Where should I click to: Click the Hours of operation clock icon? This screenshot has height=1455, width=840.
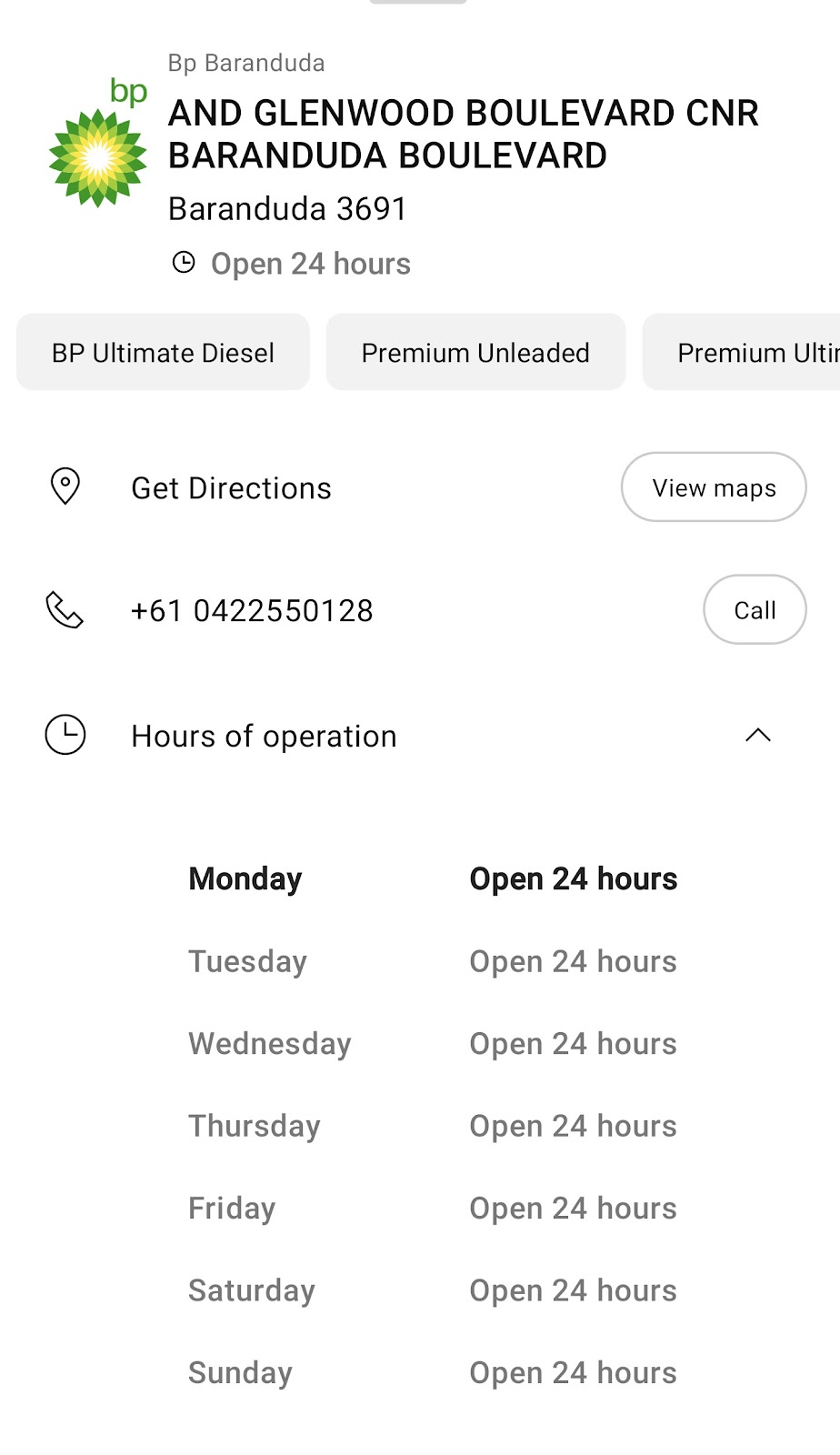click(x=65, y=736)
